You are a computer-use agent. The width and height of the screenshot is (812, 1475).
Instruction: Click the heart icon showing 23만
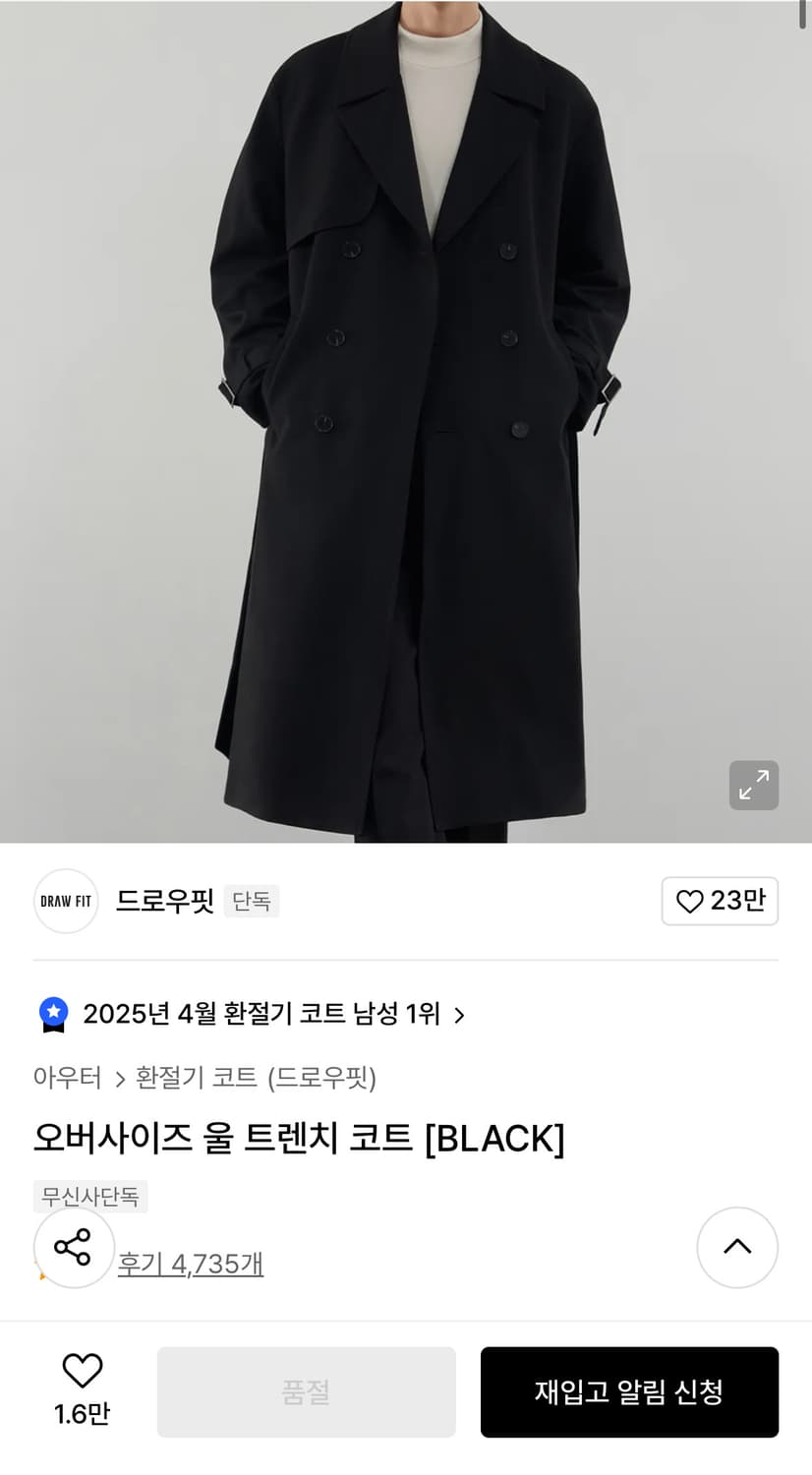coord(720,901)
